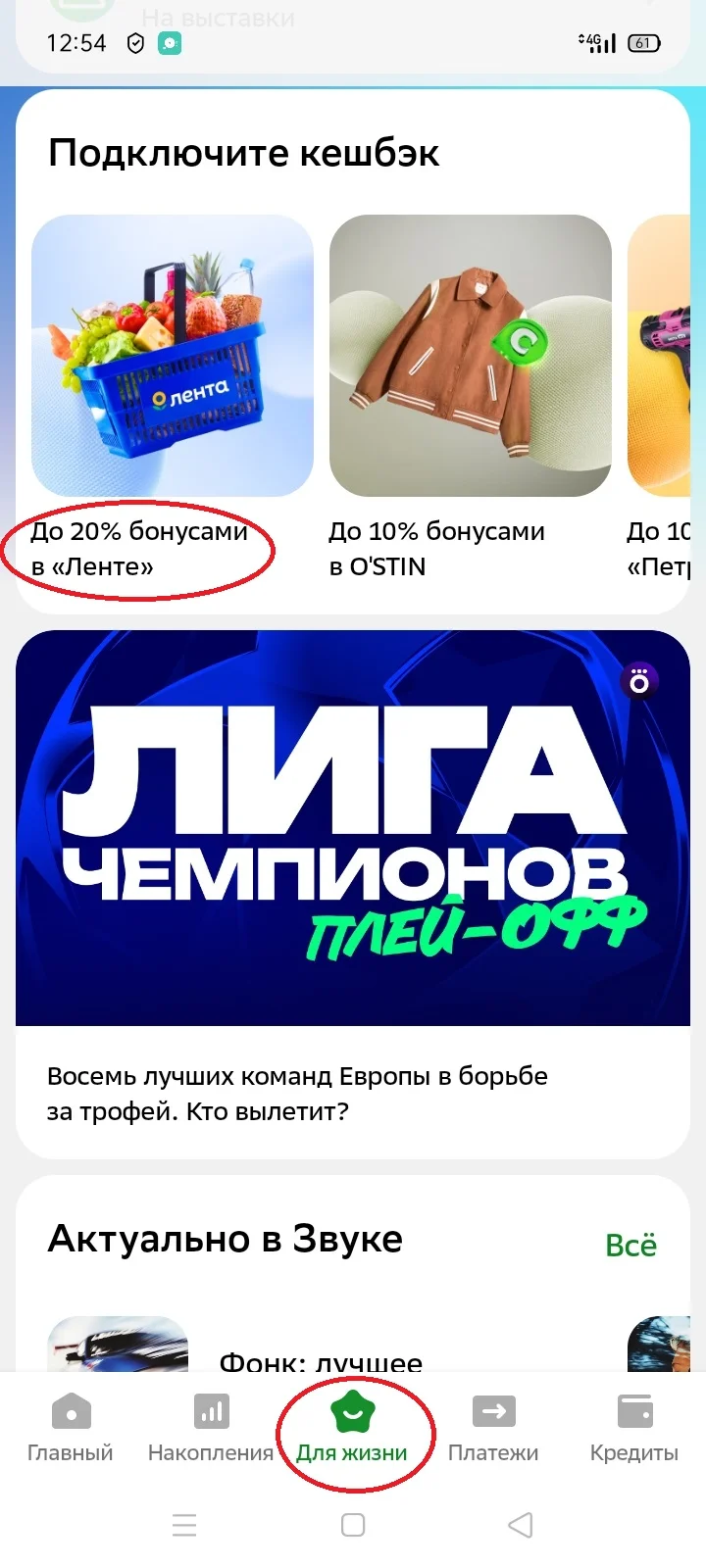Tap the system home button
The width and height of the screenshot is (706, 1568).
pyautogui.click(x=353, y=1525)
